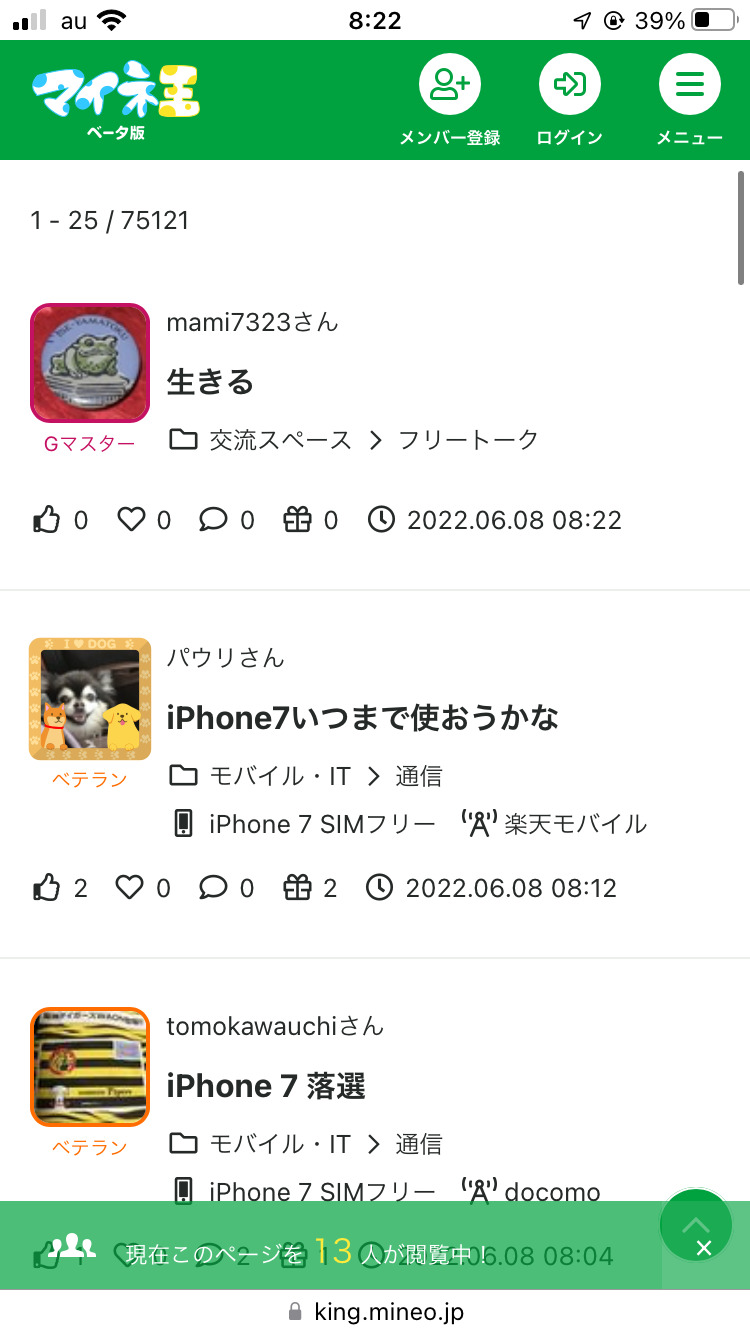This screenshot has height=1334, width=750.
Task: Open the docomo carrier tag
Action: coord(552,1192)
